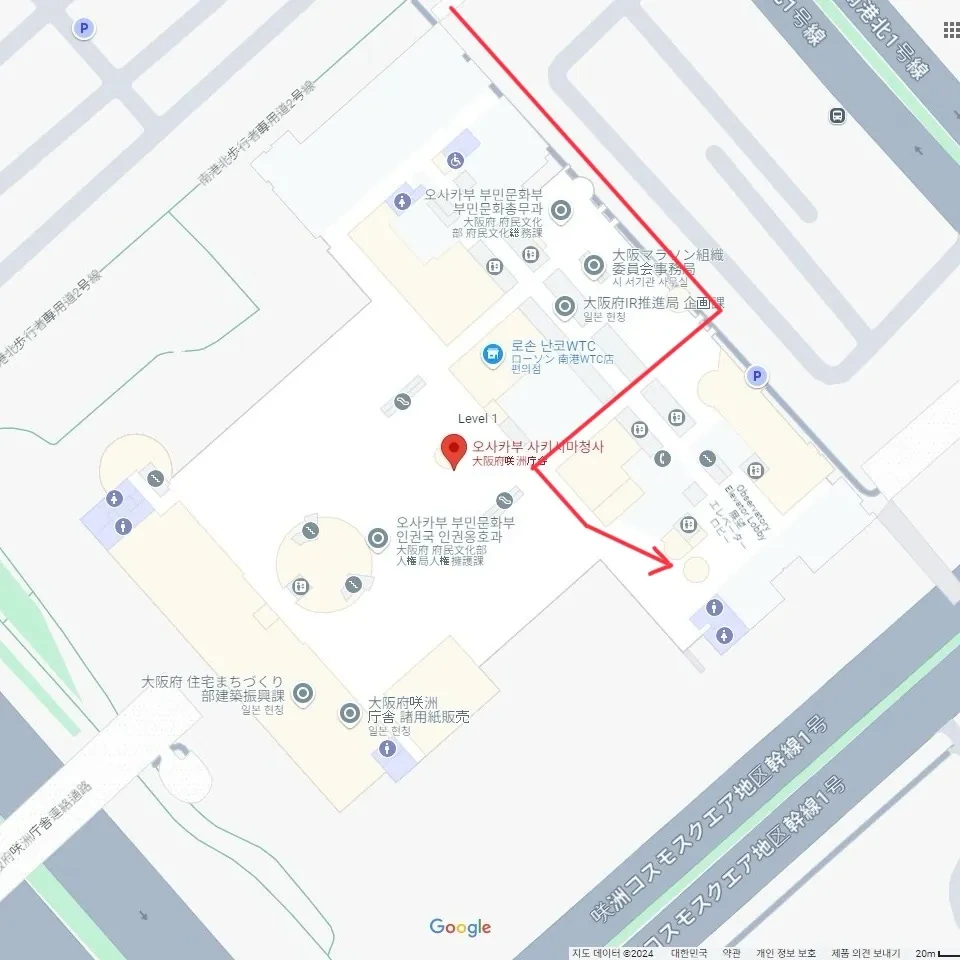Screen dimensions: 960x960
Task: Open the 咲洲庁舎 諸用紙販売 marker
Action: [x=349, y=713]
